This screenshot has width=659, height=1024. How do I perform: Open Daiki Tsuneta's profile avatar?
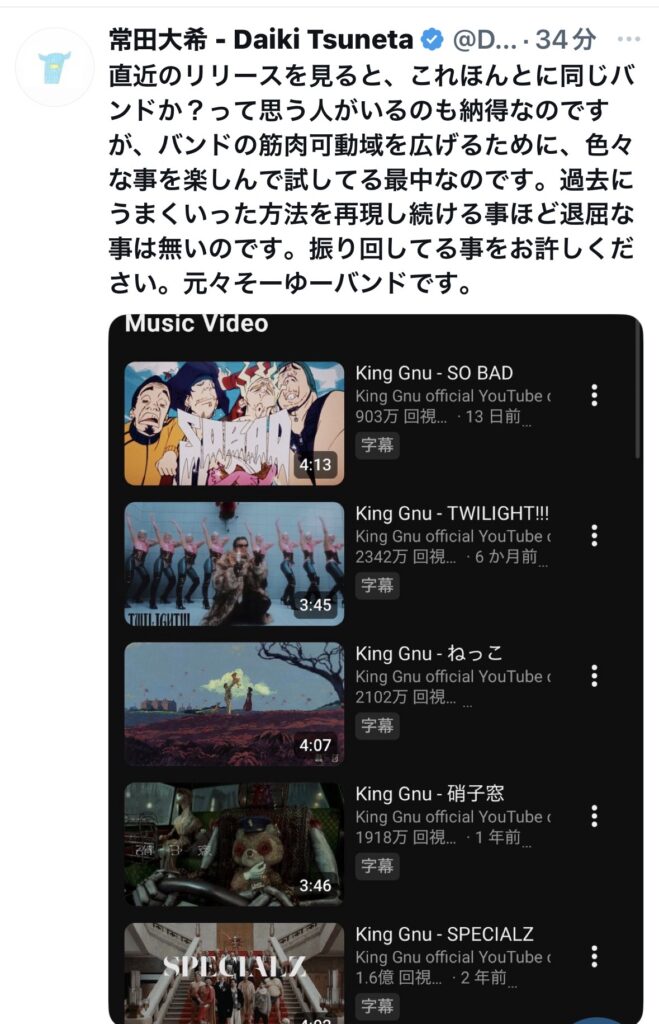[55, 67]
